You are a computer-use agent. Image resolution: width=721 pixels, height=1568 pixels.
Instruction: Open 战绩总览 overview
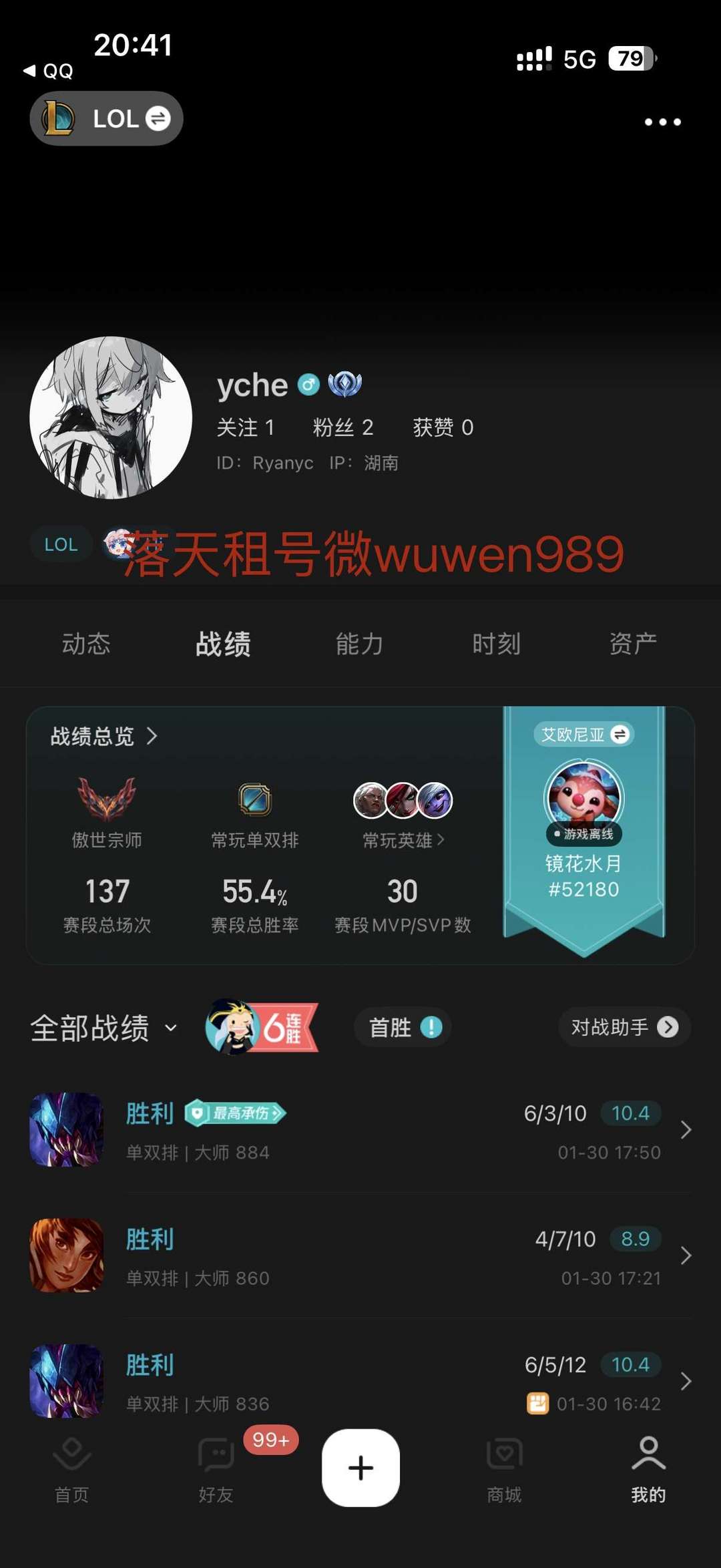[x=103, y=736]
